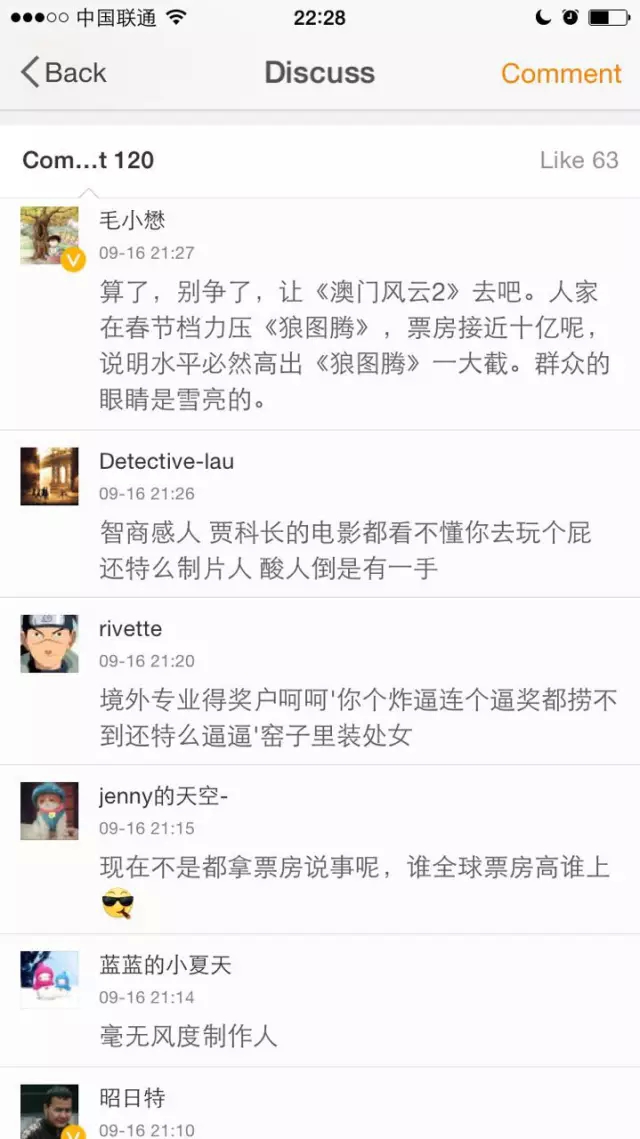
Task: Open Detective-lau's profile avatar
Action: (50, 476)
